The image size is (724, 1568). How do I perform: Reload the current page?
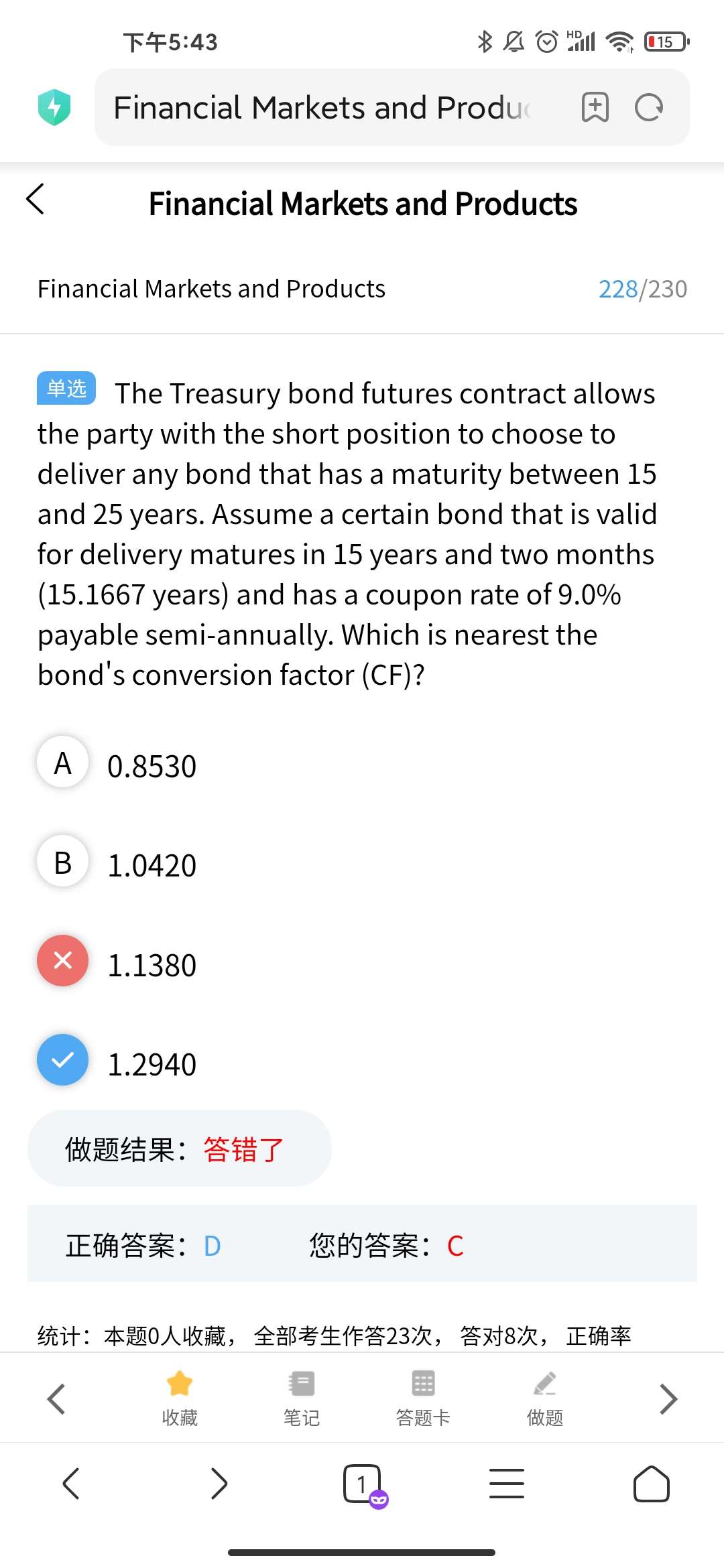(x=648, y=107)
